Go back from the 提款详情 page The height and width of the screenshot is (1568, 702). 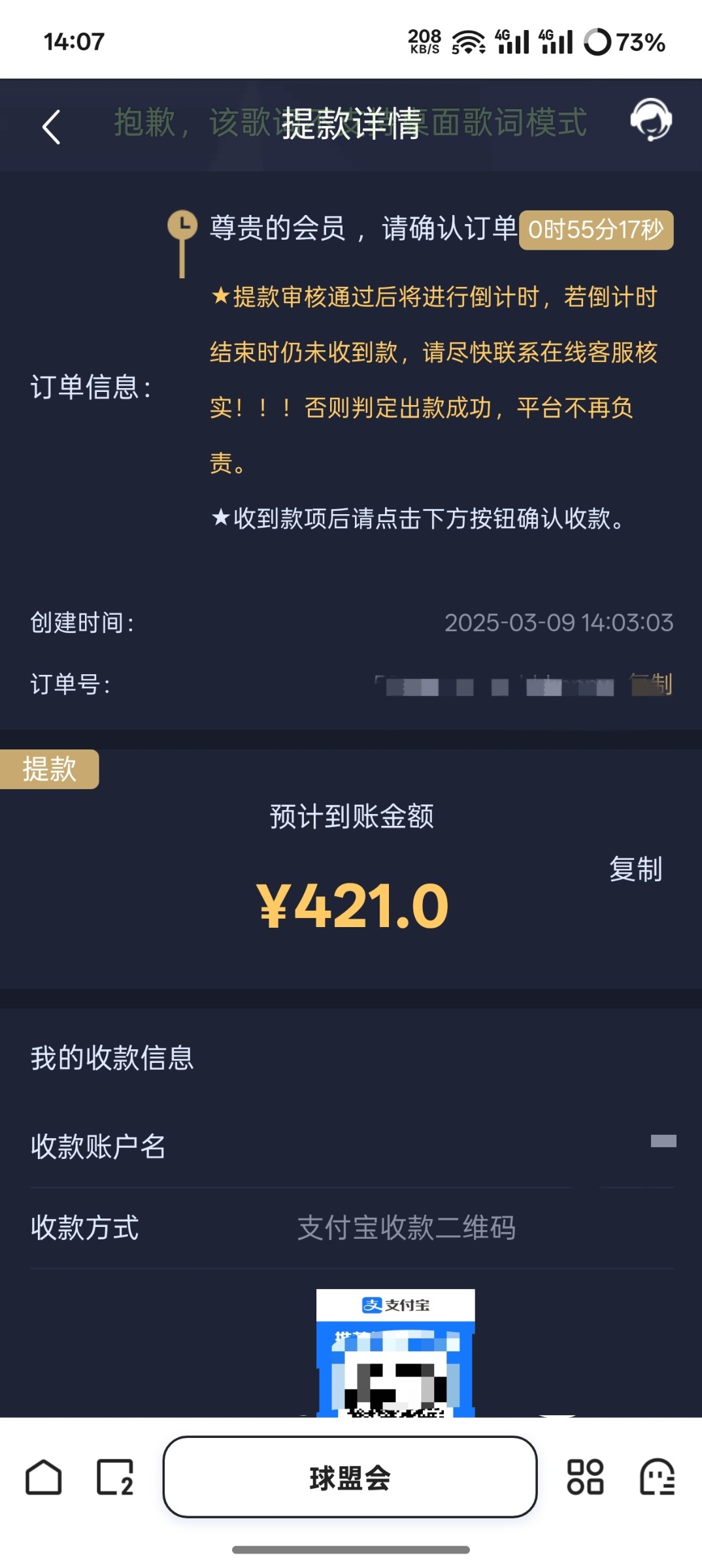pyautogui.click(x=52, y=126)
